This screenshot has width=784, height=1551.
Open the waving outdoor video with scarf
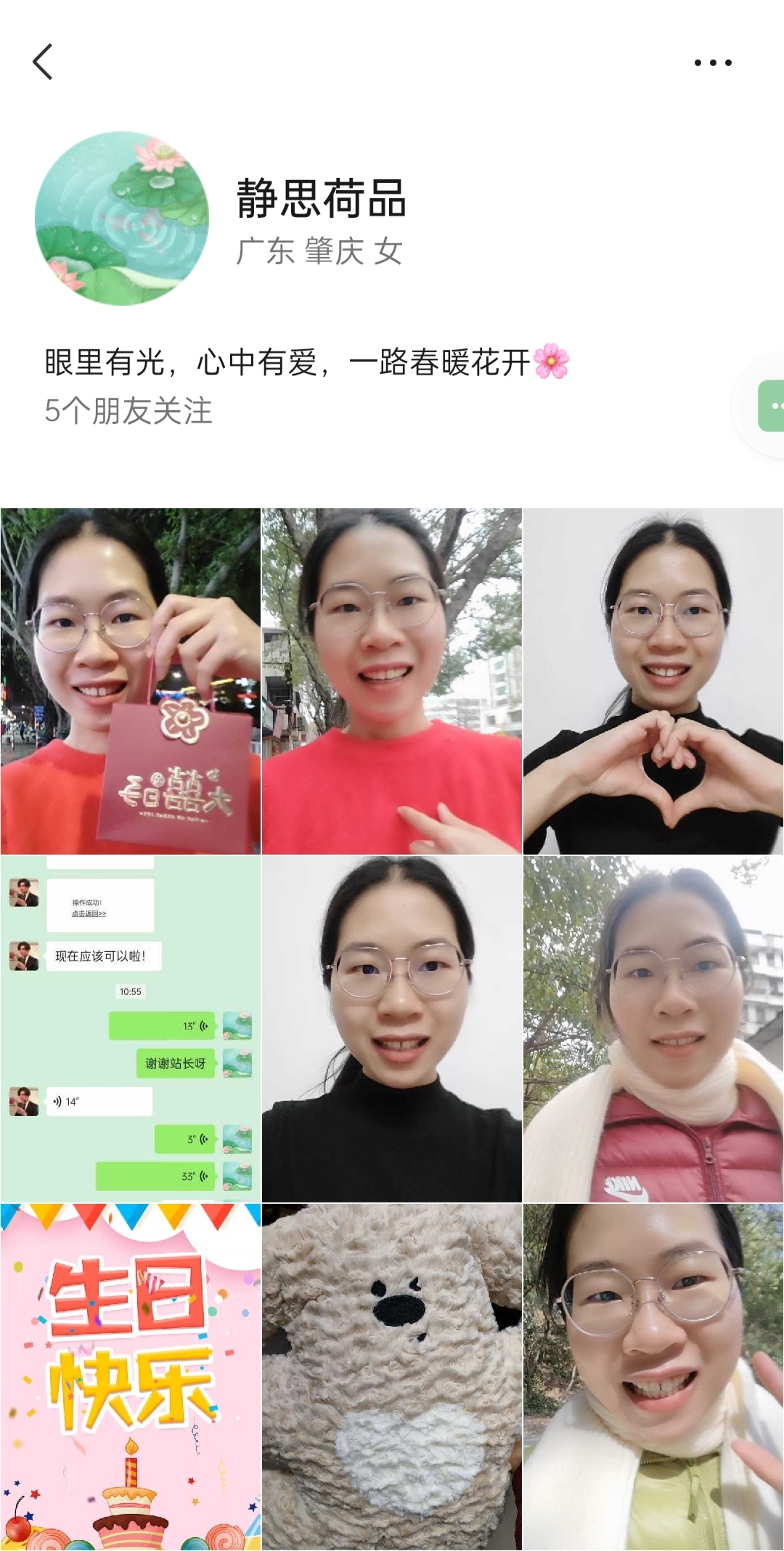pos(653,1376)
